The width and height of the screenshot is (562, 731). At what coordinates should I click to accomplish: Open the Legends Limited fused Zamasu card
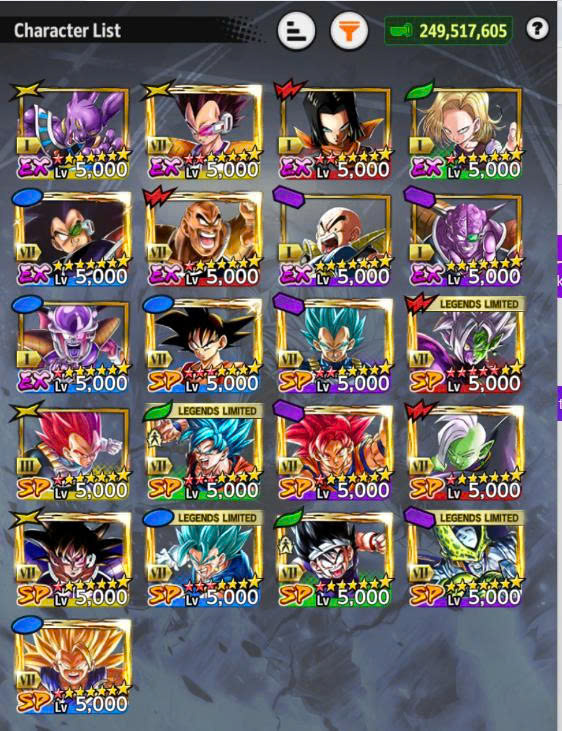click(x=465, y=345)
